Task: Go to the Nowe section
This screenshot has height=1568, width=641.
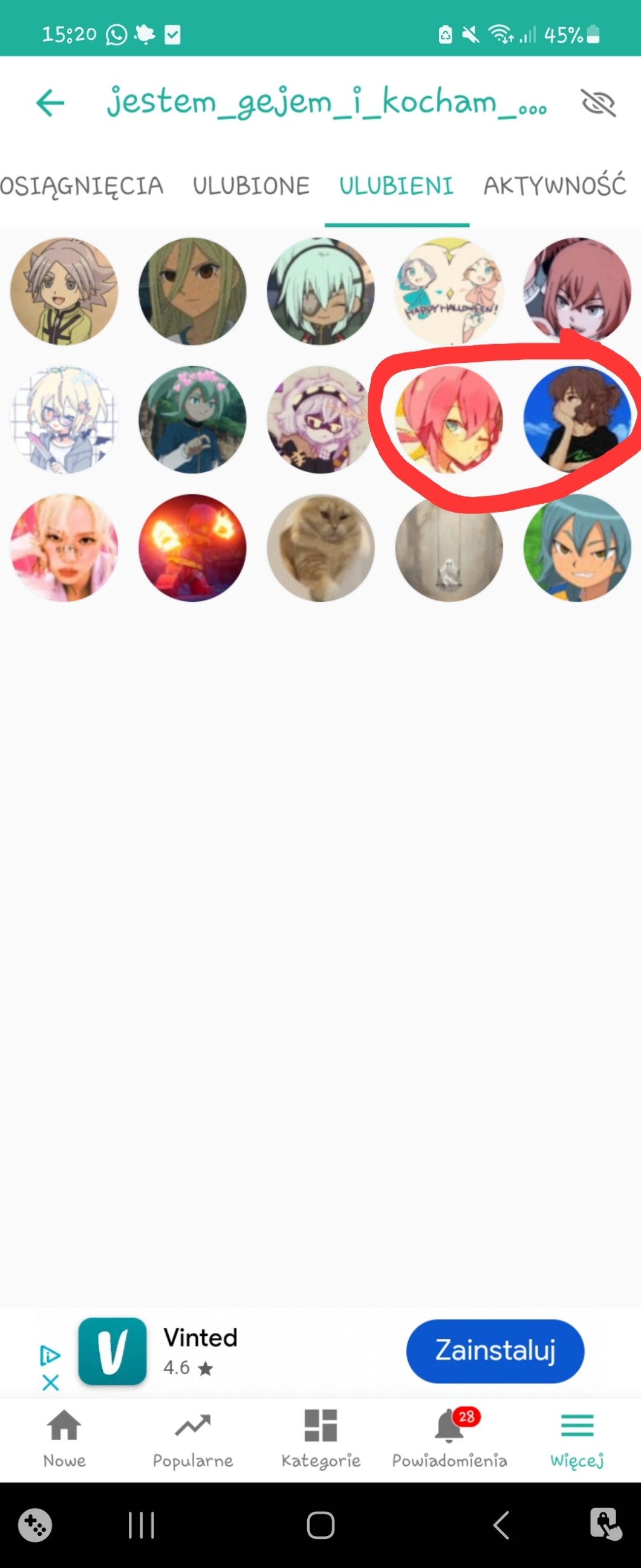Action: [x=64, y=1438]
